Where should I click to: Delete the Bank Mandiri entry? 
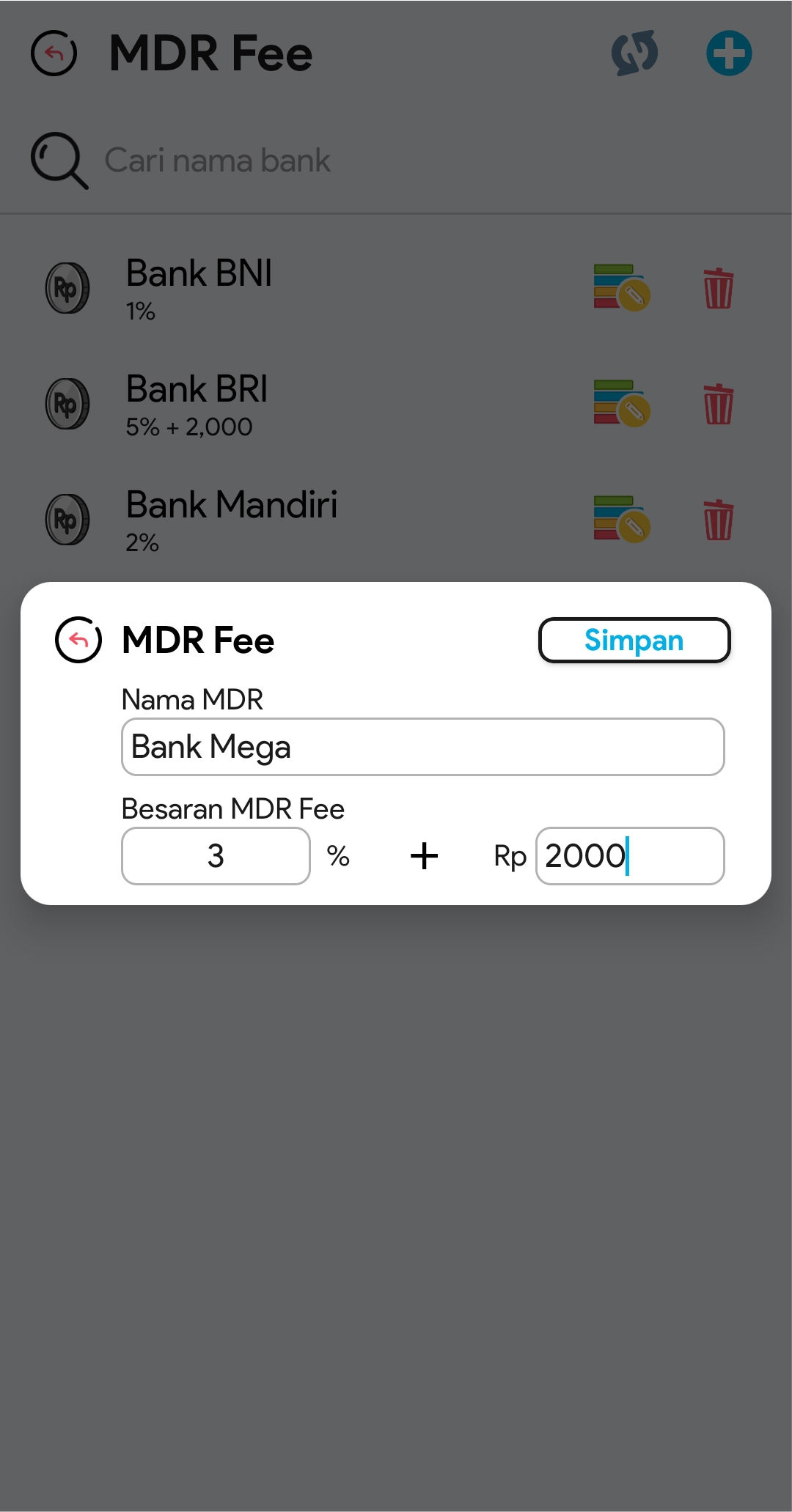click(718, 520)
